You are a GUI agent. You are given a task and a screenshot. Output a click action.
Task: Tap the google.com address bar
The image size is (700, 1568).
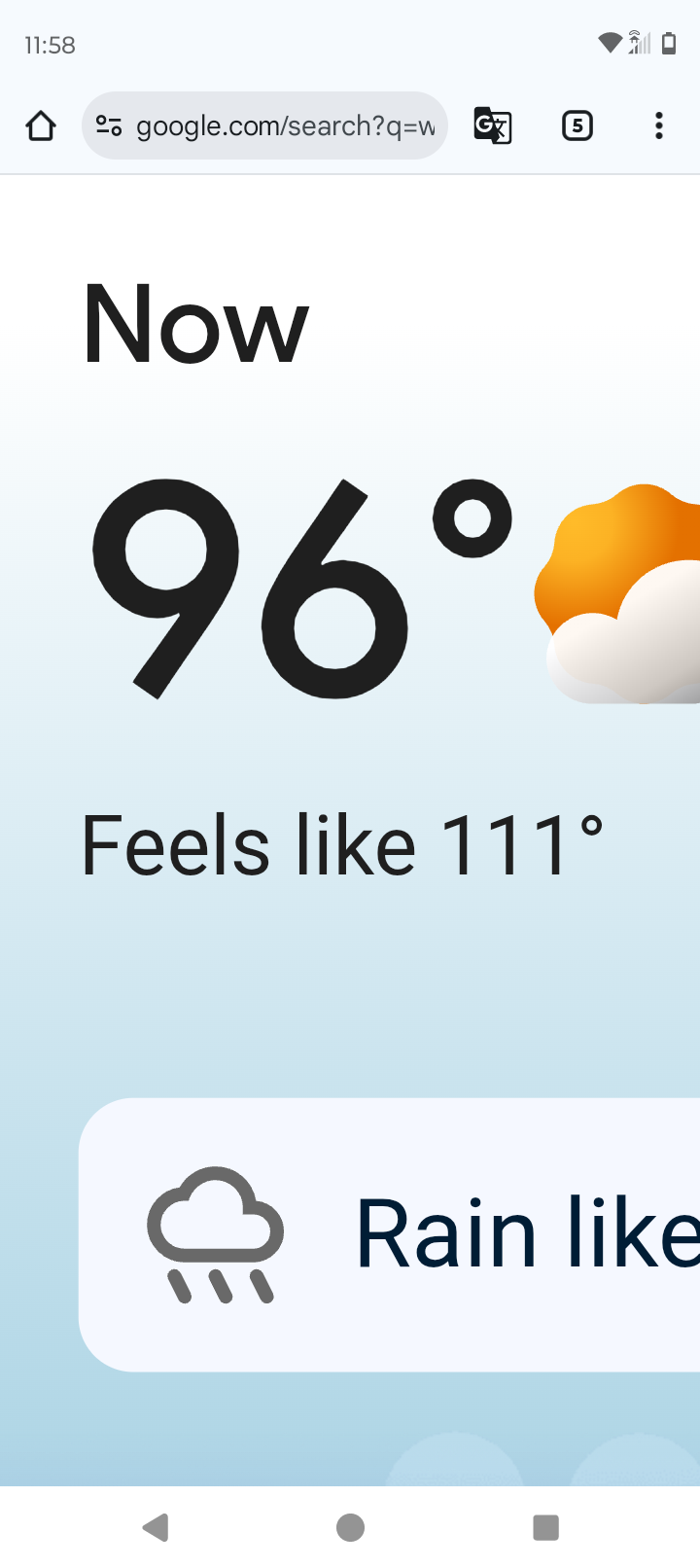pyautogui.click(x=264, y=125)
